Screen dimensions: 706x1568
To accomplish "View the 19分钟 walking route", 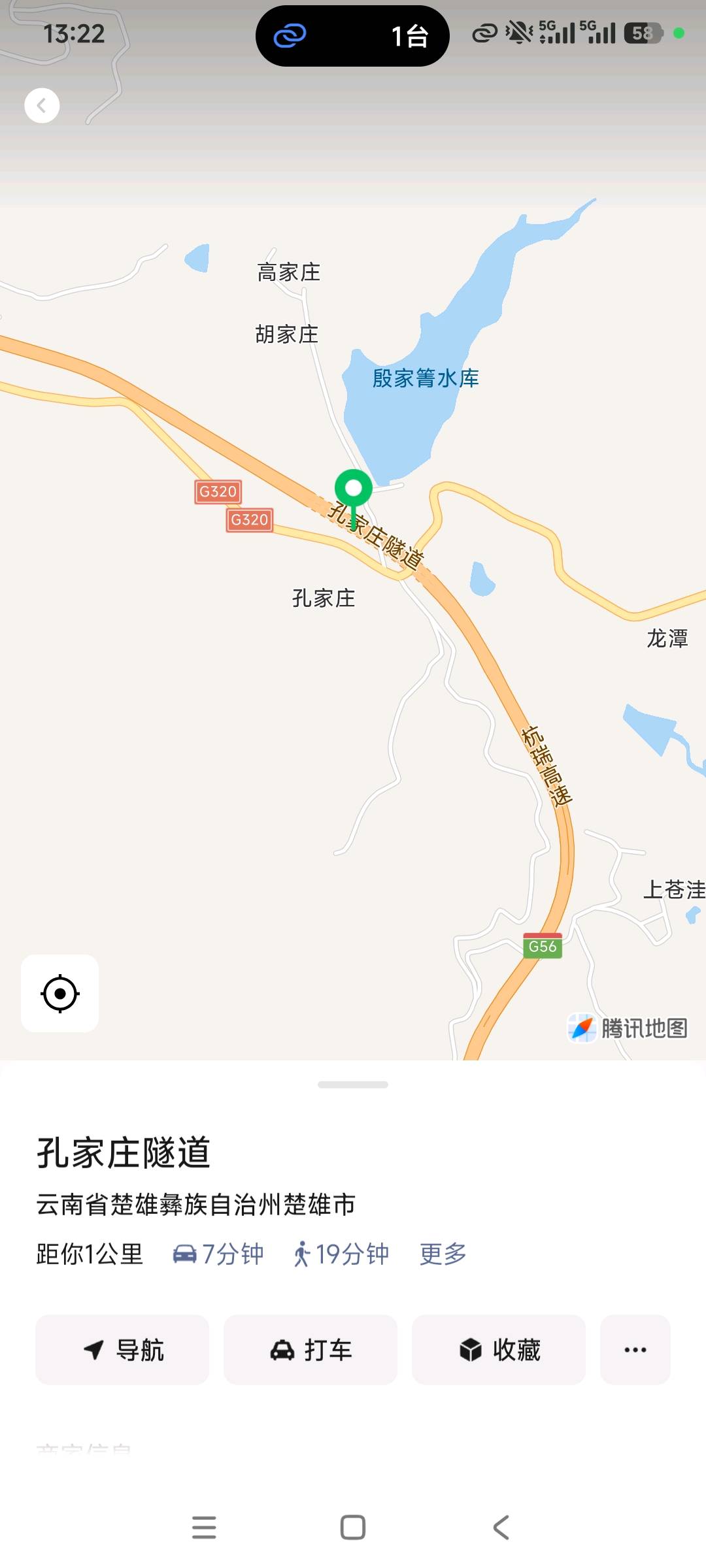I will [341, 1254].
